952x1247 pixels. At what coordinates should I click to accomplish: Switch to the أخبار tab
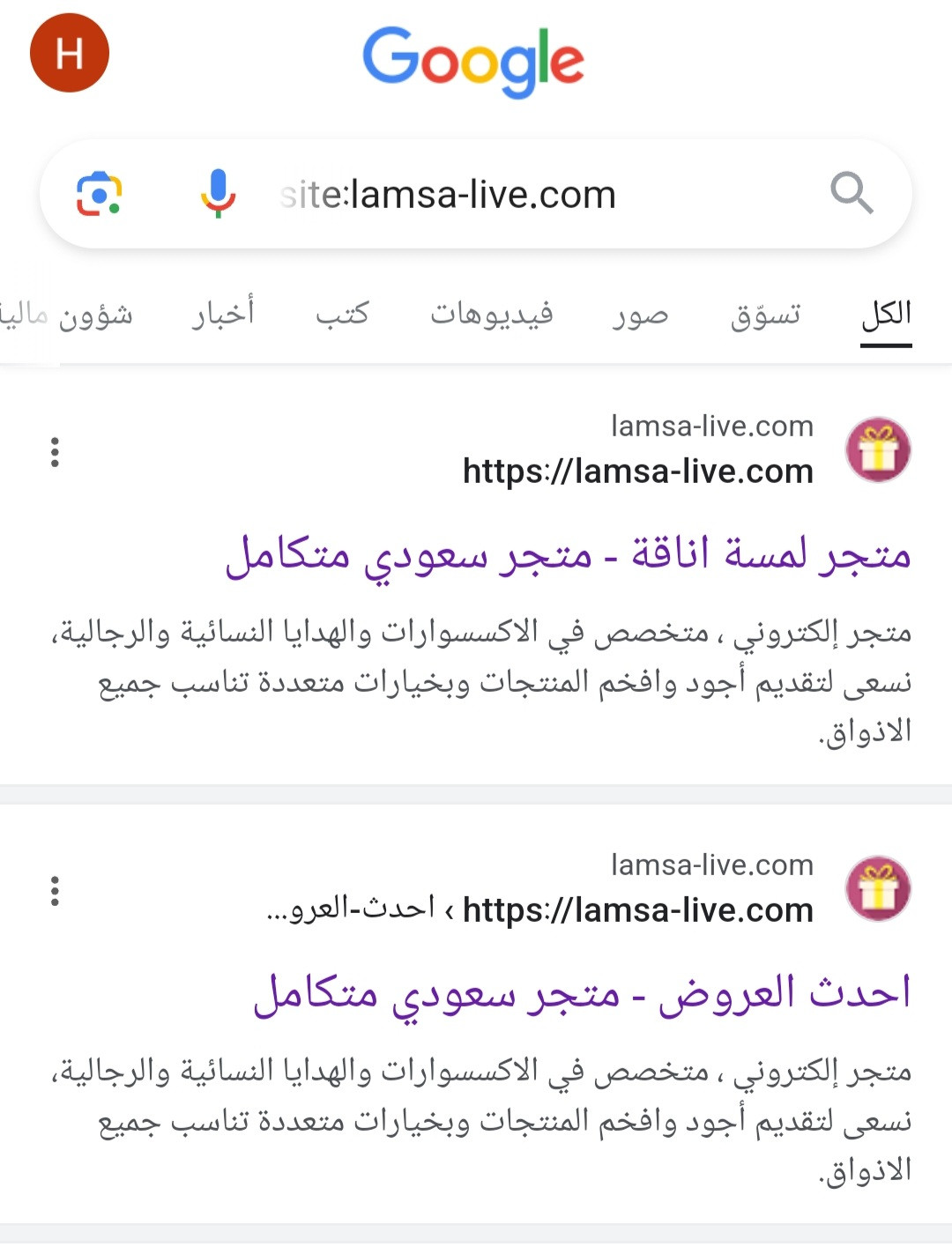coord(223,315)
